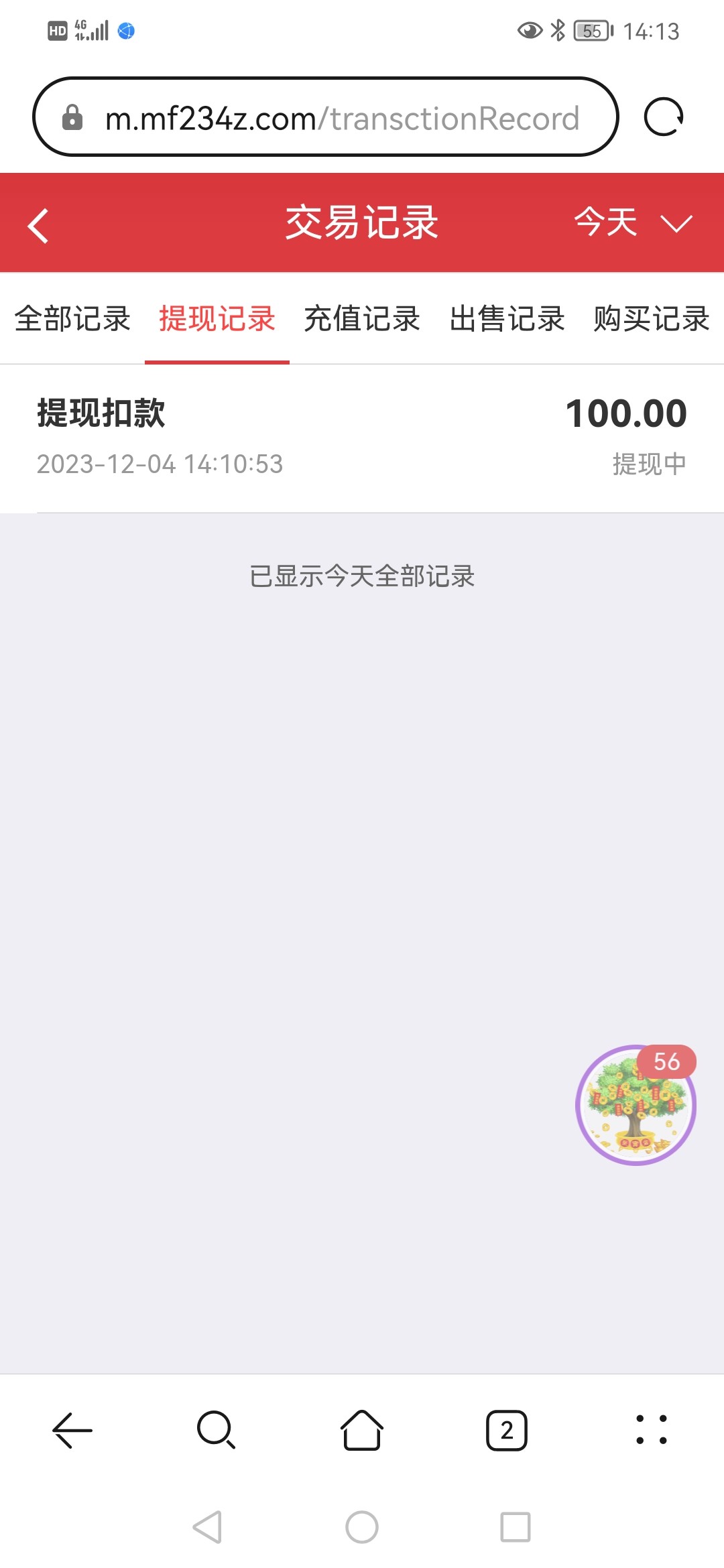Open the 充值记录 tab
This screenshot has width=724, height=1568.
coord(362,319)
